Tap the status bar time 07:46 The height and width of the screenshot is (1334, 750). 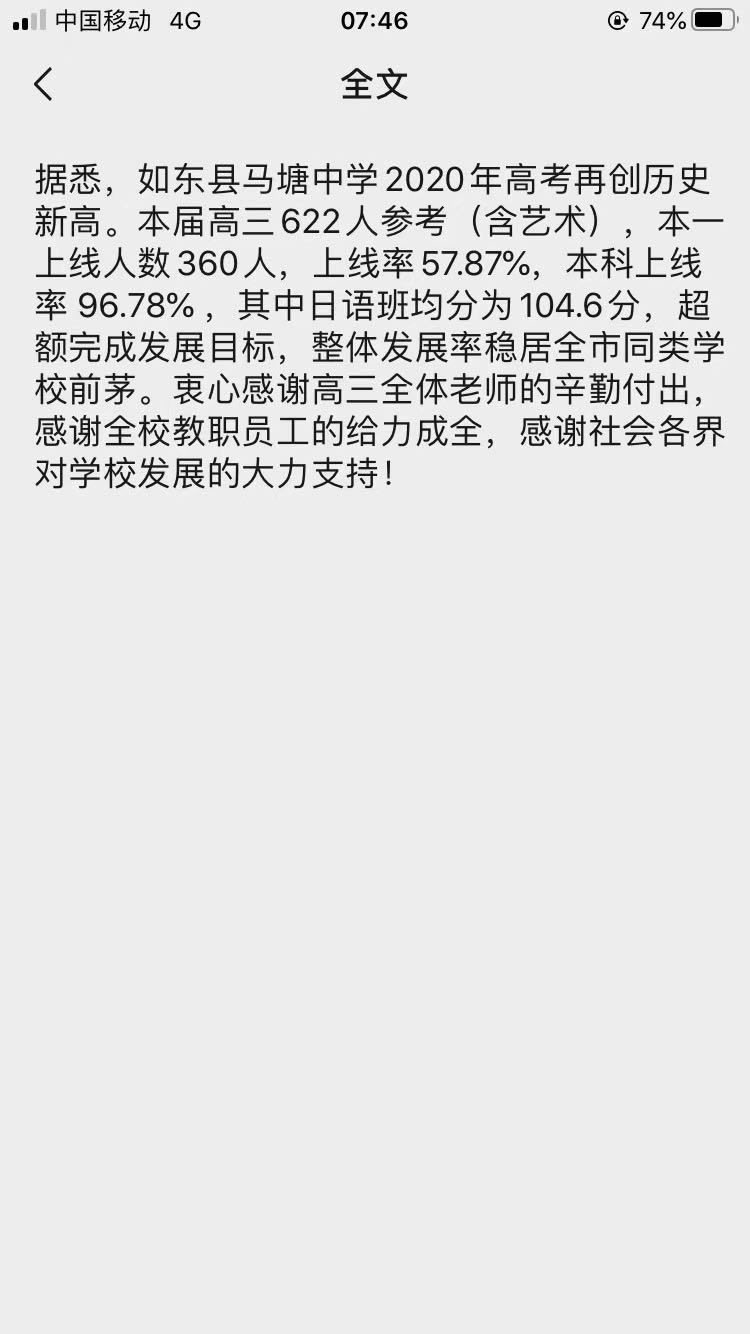[375, 20]
